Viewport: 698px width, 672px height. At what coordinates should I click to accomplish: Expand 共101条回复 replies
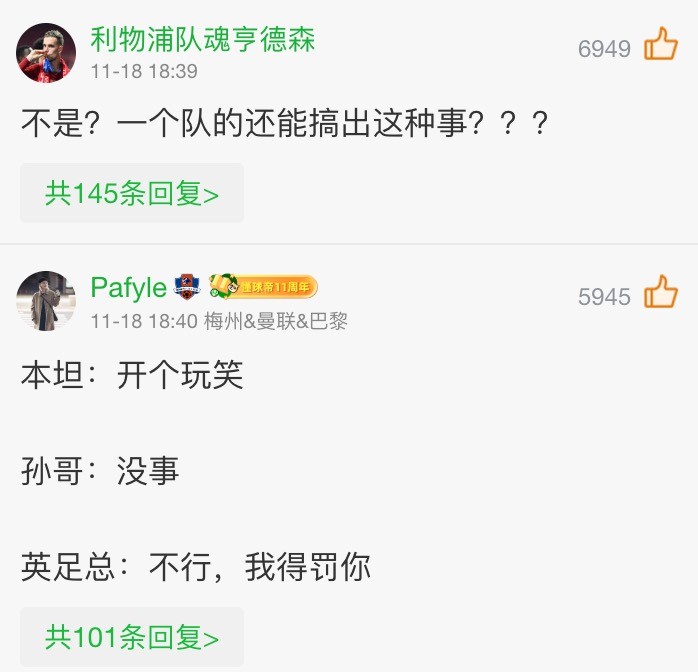tap(132, 637)
